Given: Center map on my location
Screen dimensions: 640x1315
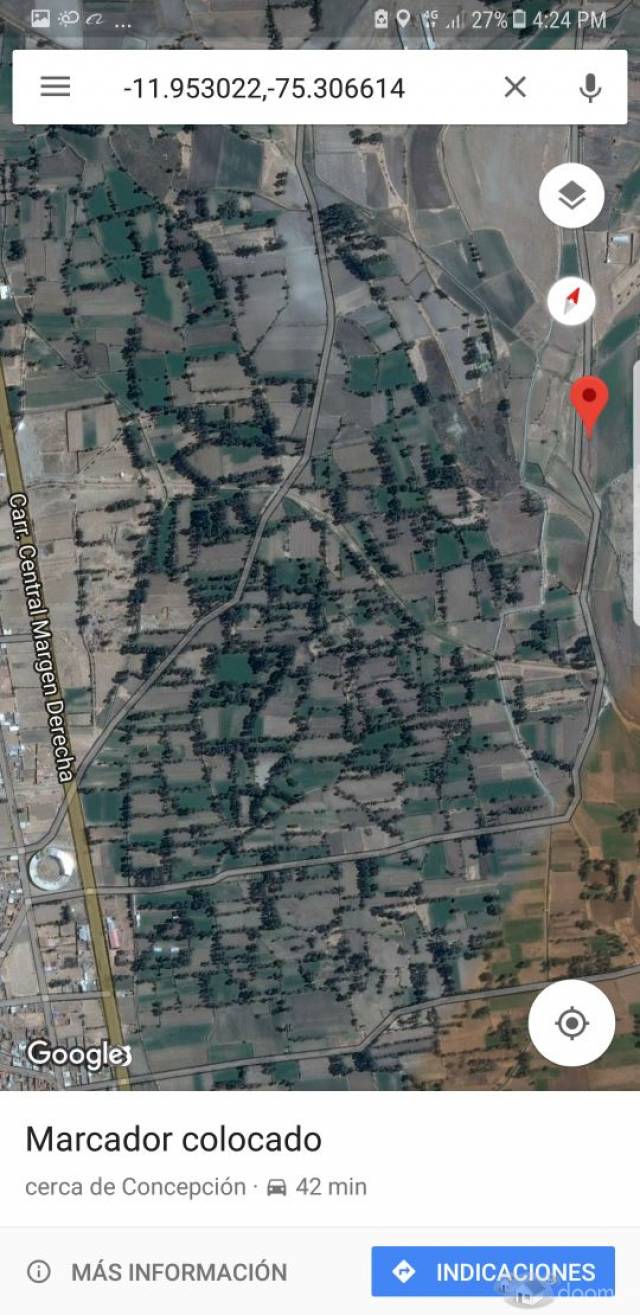Looking at the screenshot, I should pos(571,1023).
